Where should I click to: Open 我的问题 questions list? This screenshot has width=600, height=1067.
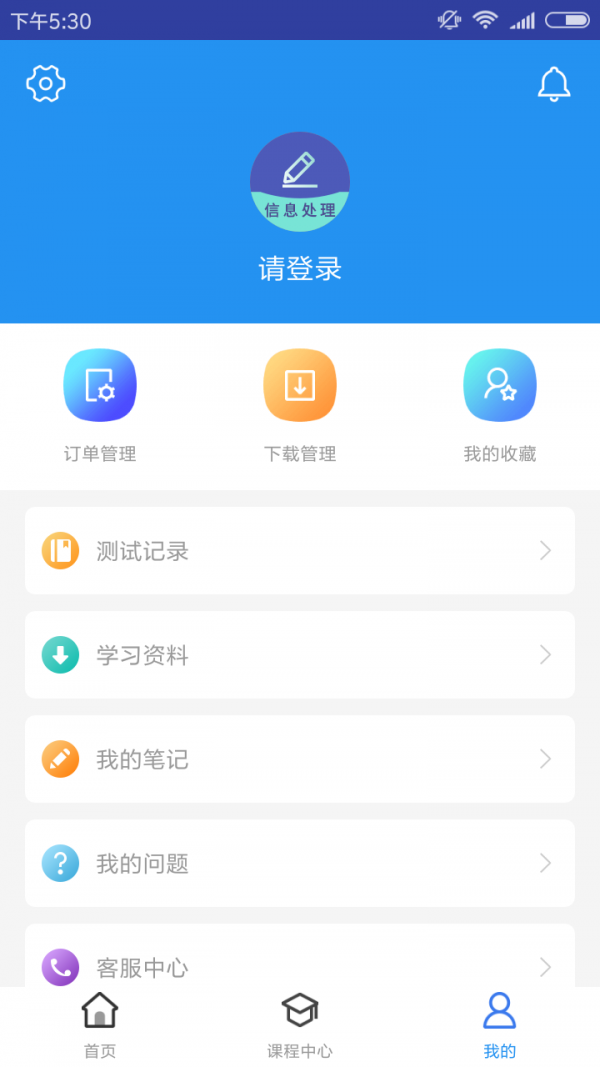coord(300,863)
